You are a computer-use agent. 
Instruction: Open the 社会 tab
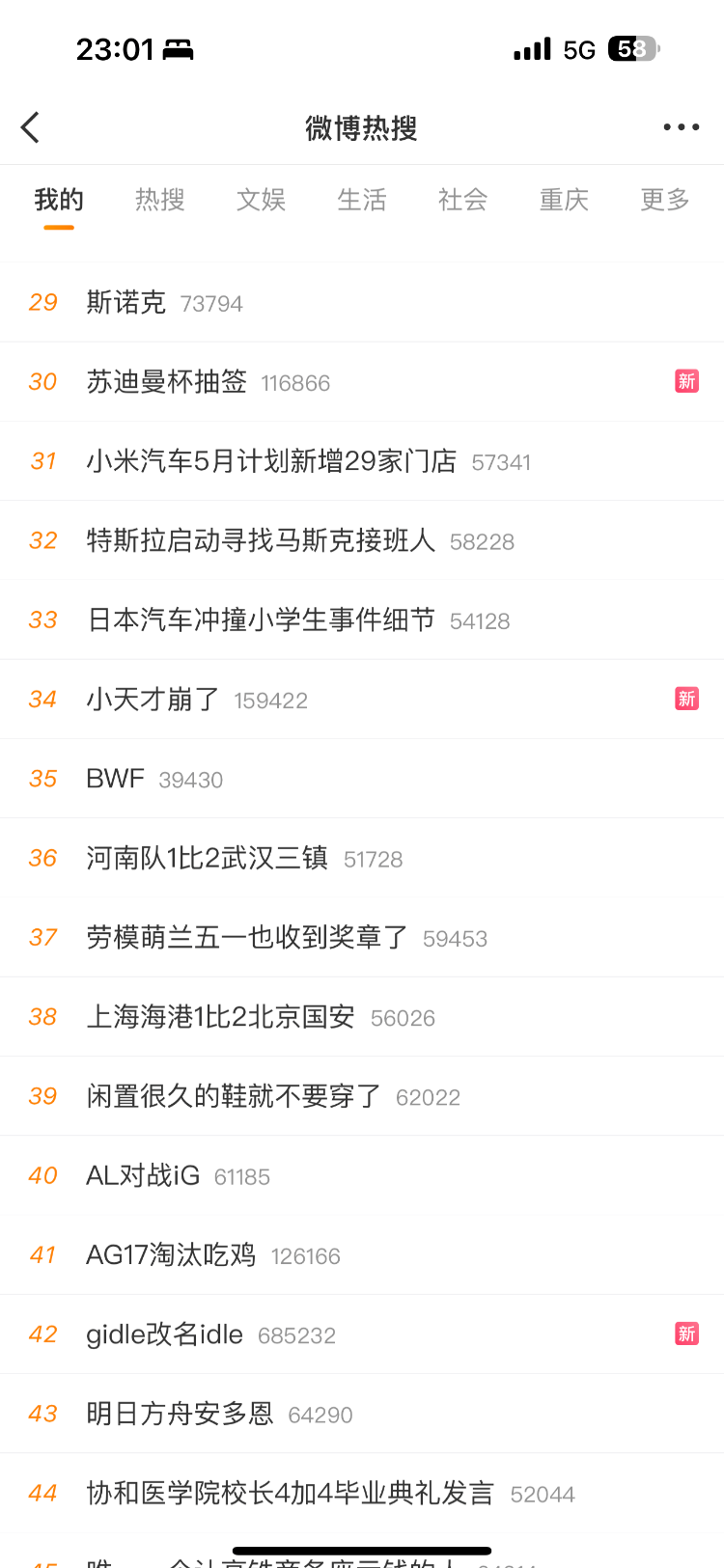click(x=462, y=200)
